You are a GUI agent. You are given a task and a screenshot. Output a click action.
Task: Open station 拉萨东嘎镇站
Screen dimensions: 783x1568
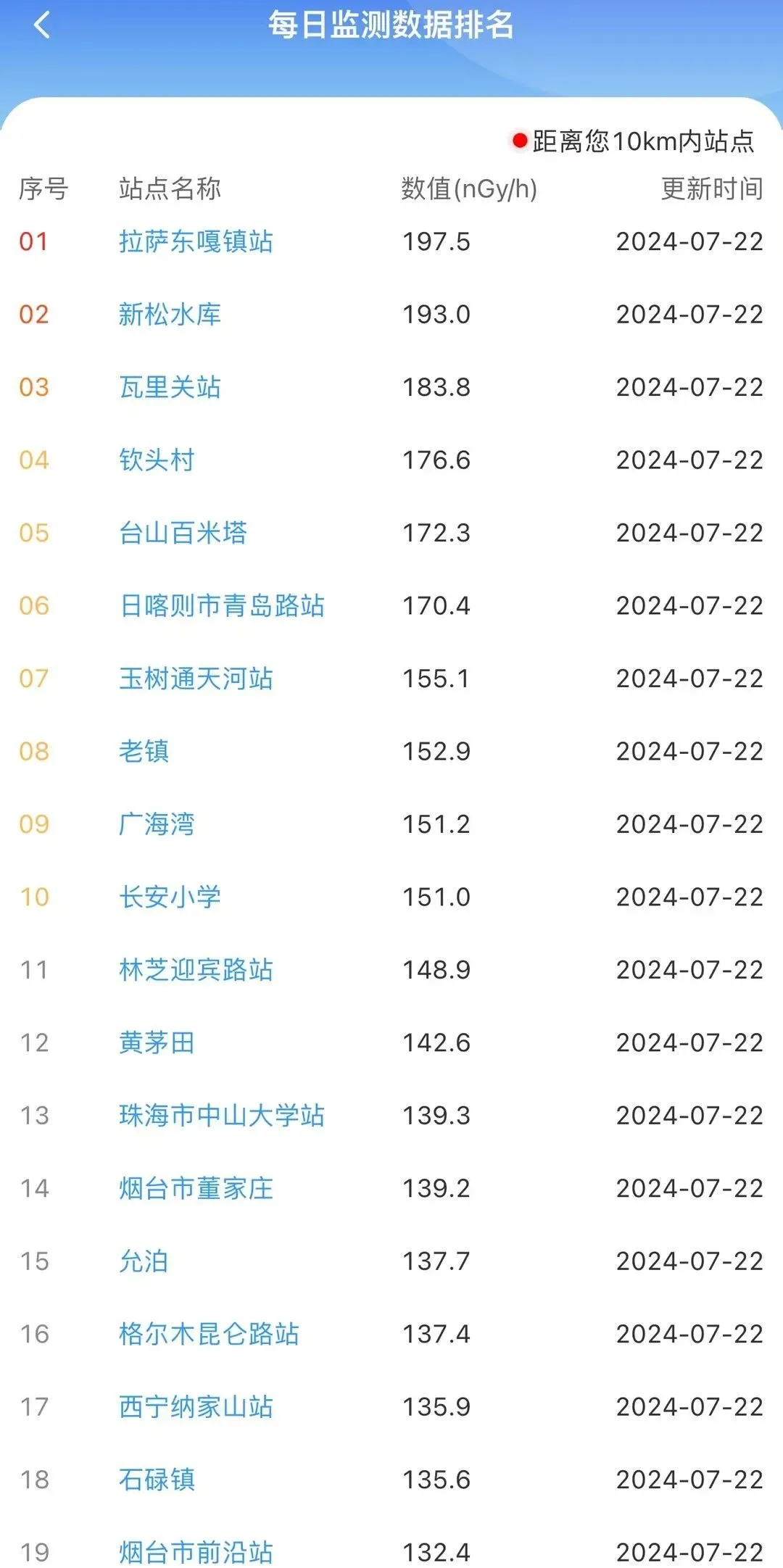pyautogui.click(x=196, y=241)
